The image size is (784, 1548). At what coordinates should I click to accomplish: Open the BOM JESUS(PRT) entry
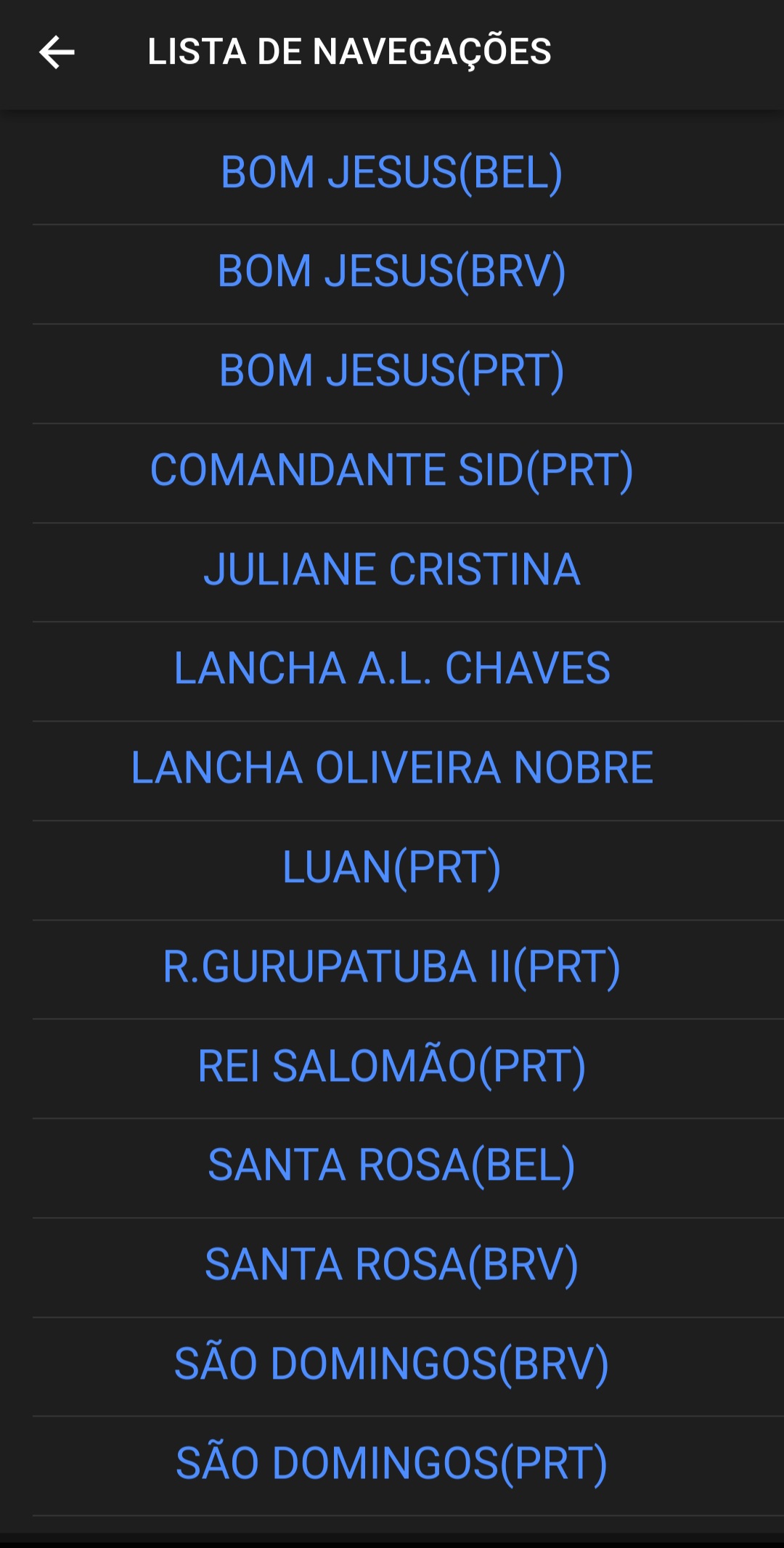pos(392,370)
